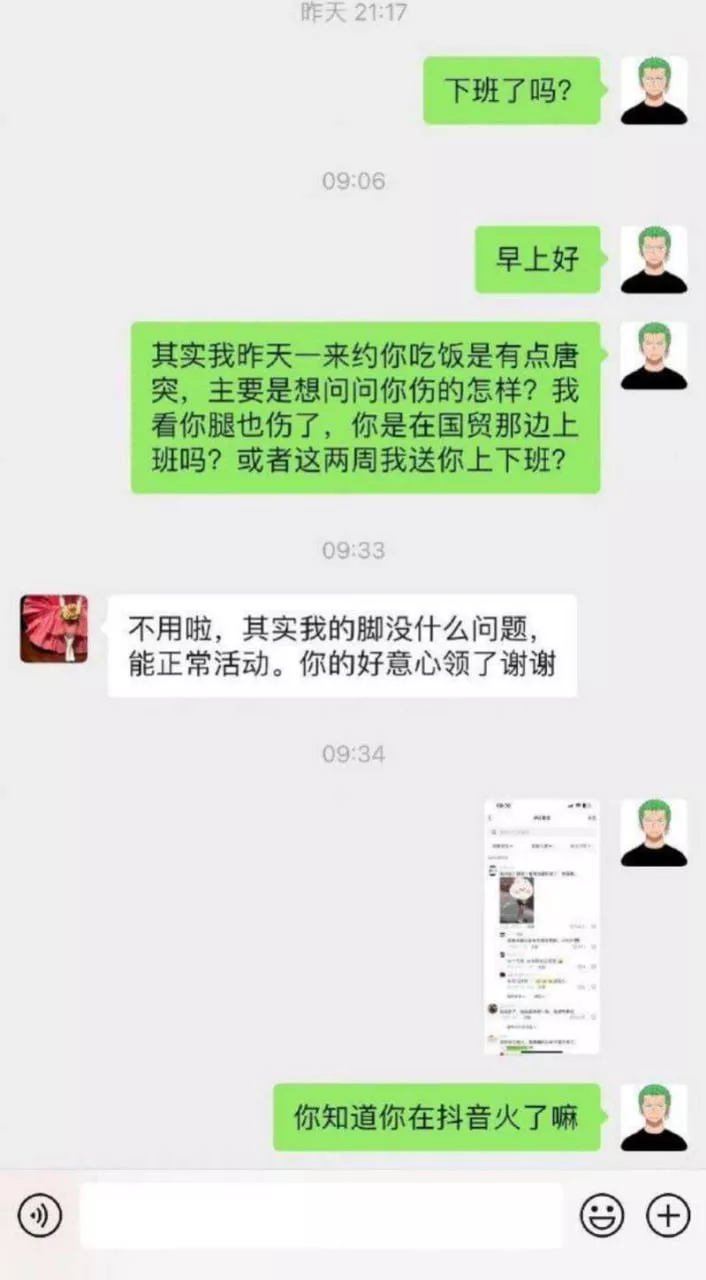The width and height of the screenshot is (706, 1280).
Task: Open the plus attachment menu
Action: click(x=668, y=1216)
